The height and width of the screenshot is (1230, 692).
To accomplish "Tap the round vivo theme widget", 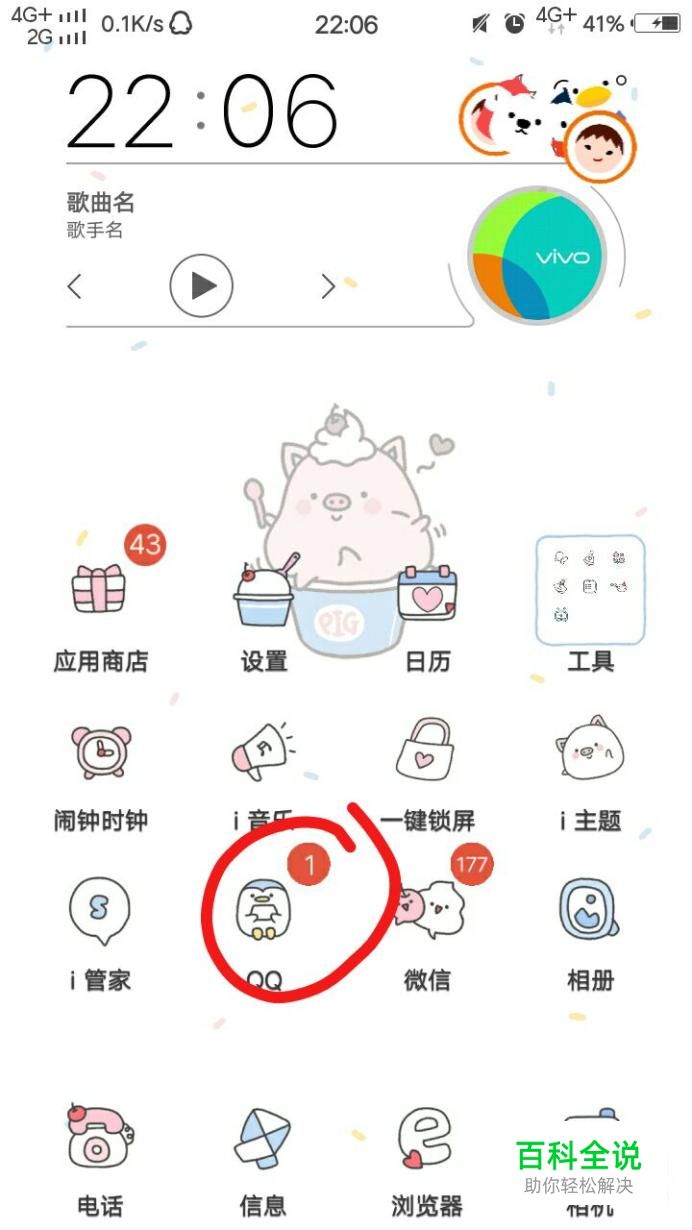I will coord(538,256).
